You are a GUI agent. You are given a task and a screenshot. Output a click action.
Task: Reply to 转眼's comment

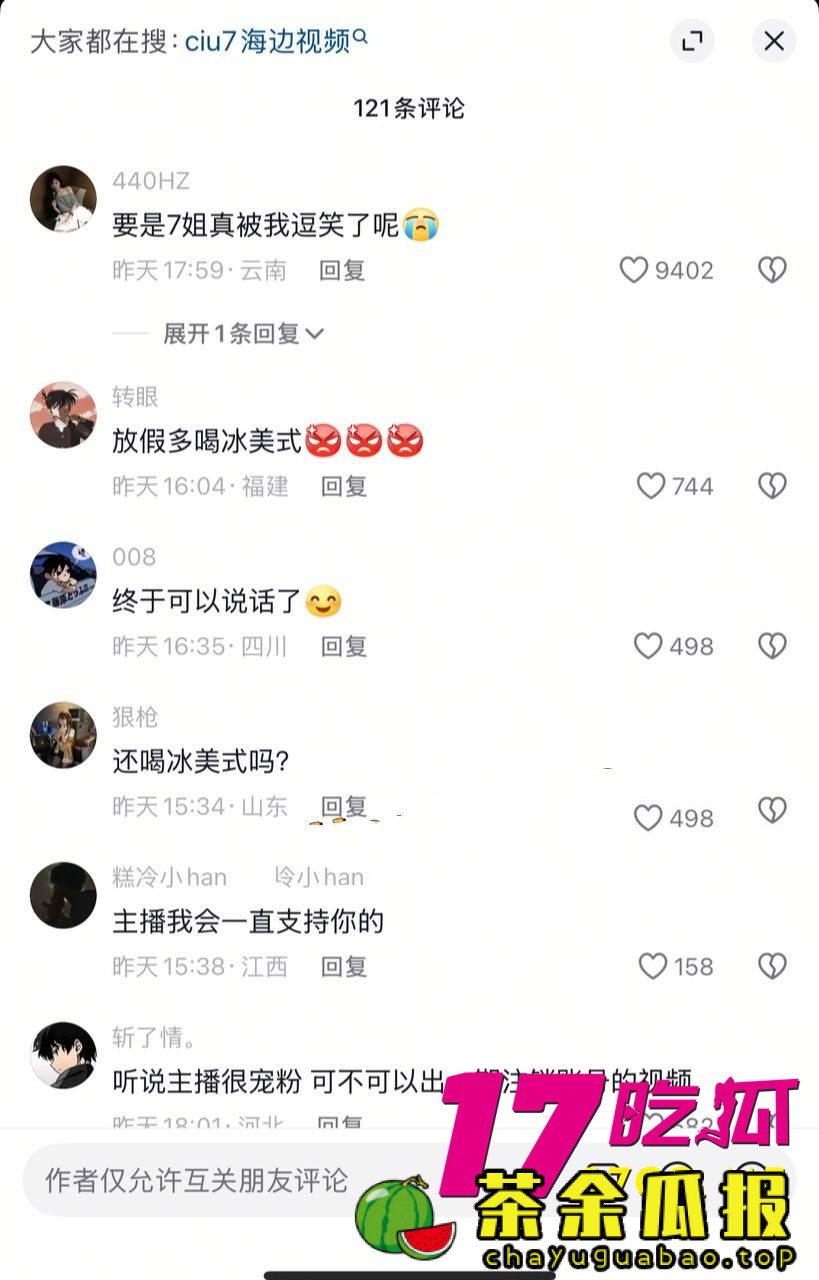pyautogui.click(x=343, y=486)
